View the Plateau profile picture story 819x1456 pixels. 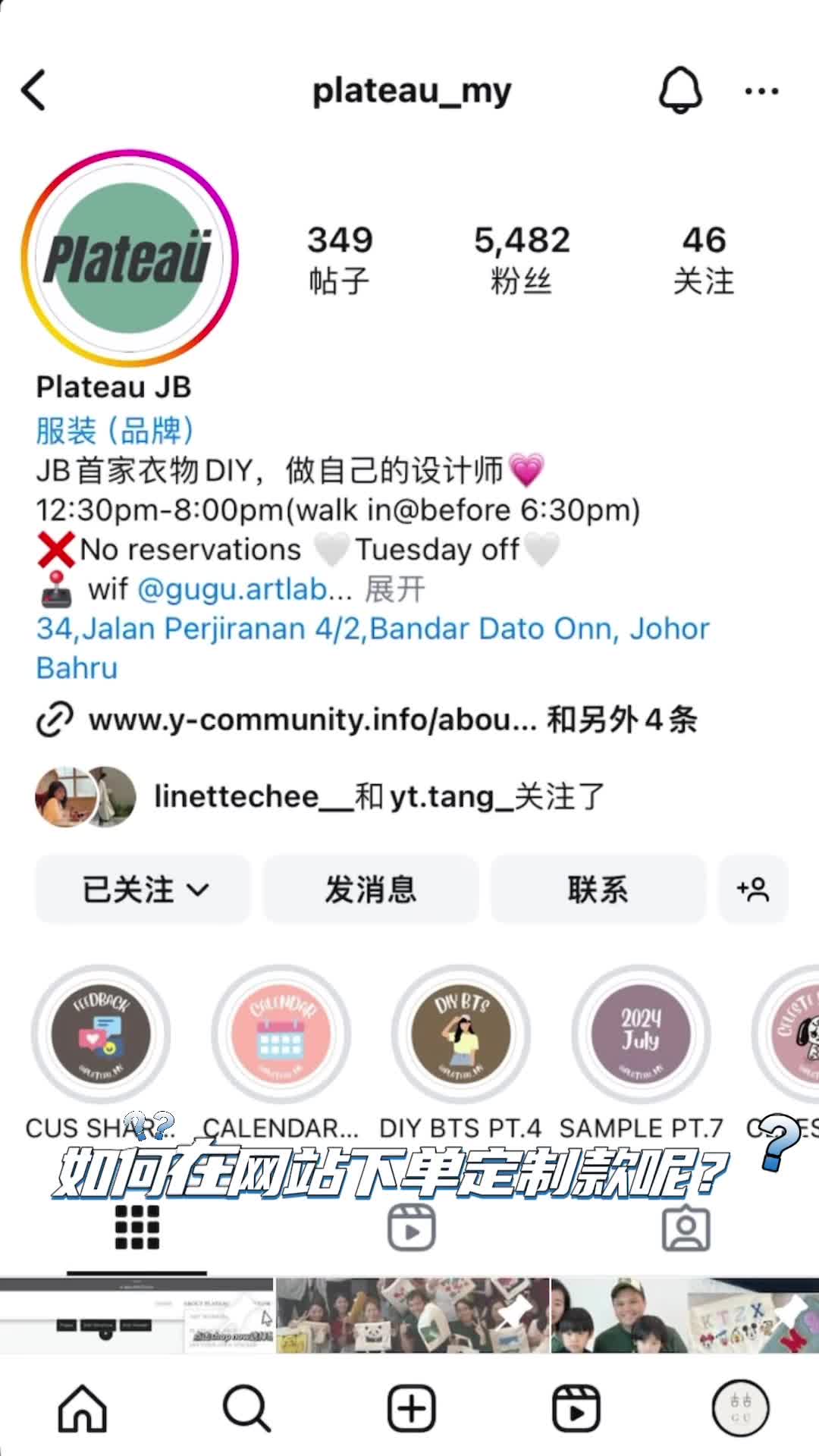(x=130, y=258)
